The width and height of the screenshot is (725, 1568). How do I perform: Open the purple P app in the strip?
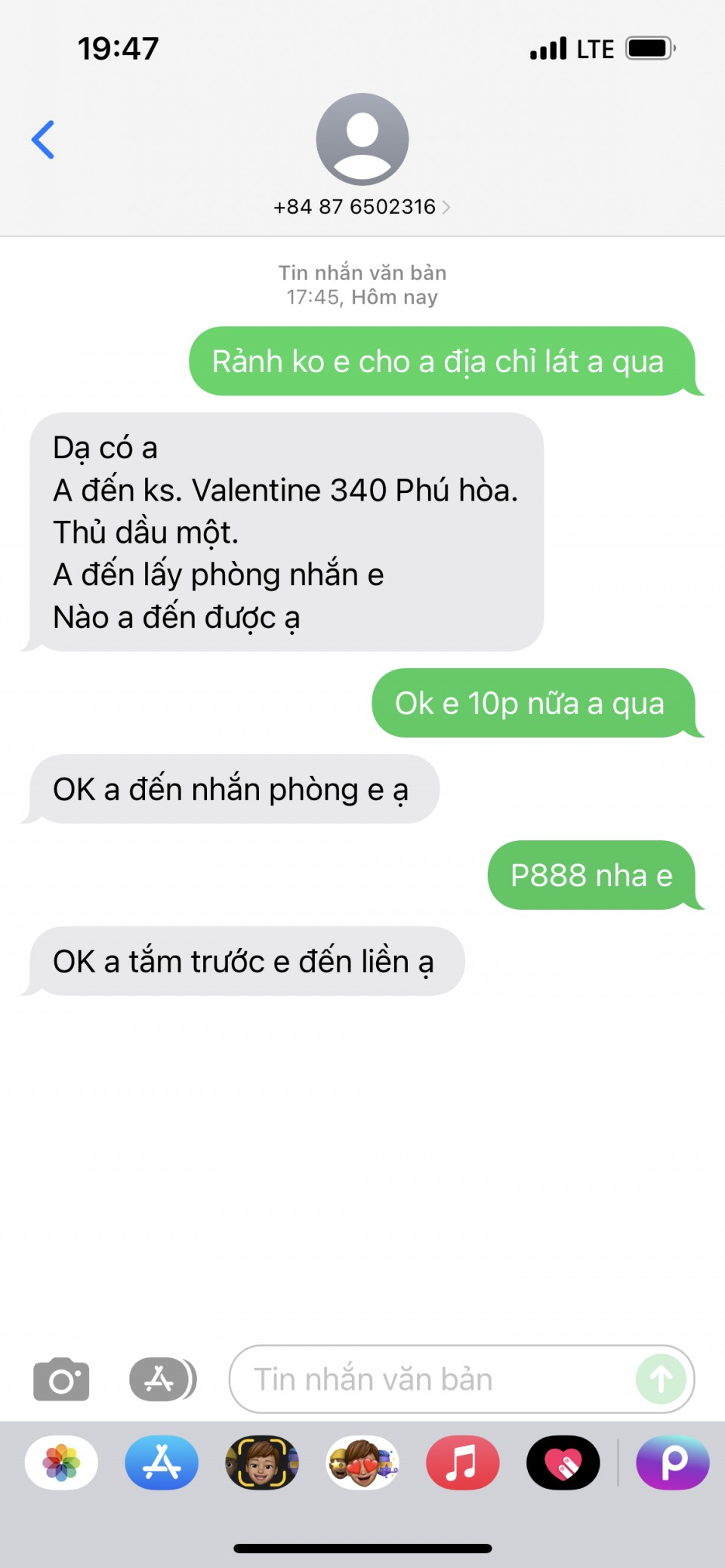(673, 1462)
